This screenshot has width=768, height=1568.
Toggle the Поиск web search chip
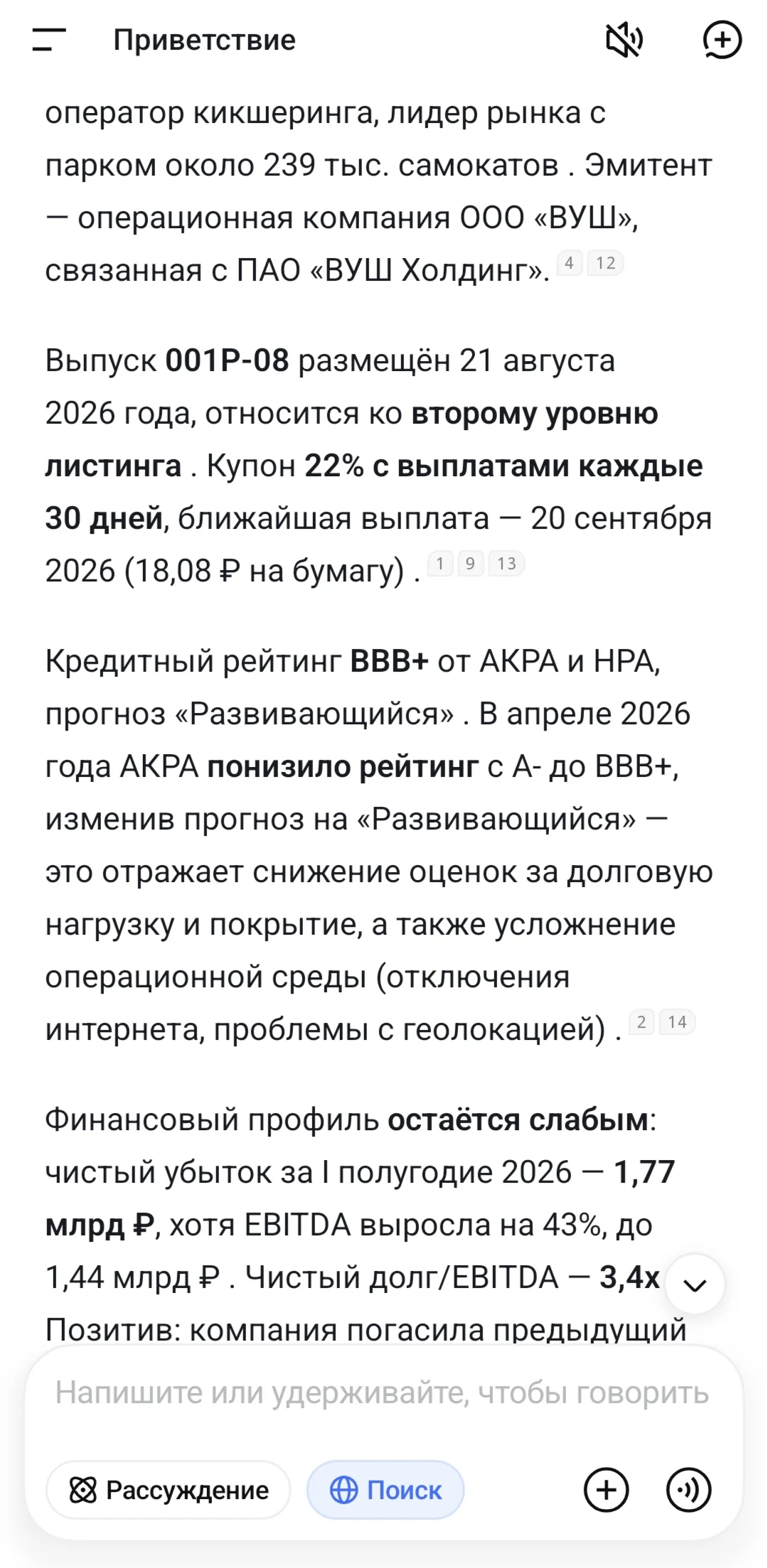click(385, 1490)
